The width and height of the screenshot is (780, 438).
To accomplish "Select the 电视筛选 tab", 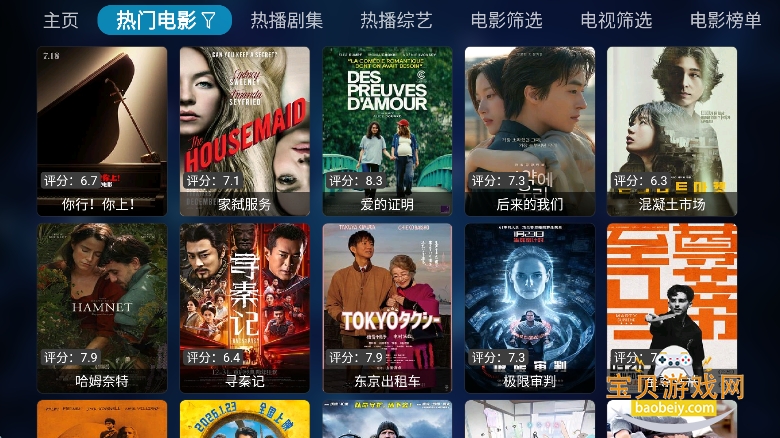I will [616, 20].
